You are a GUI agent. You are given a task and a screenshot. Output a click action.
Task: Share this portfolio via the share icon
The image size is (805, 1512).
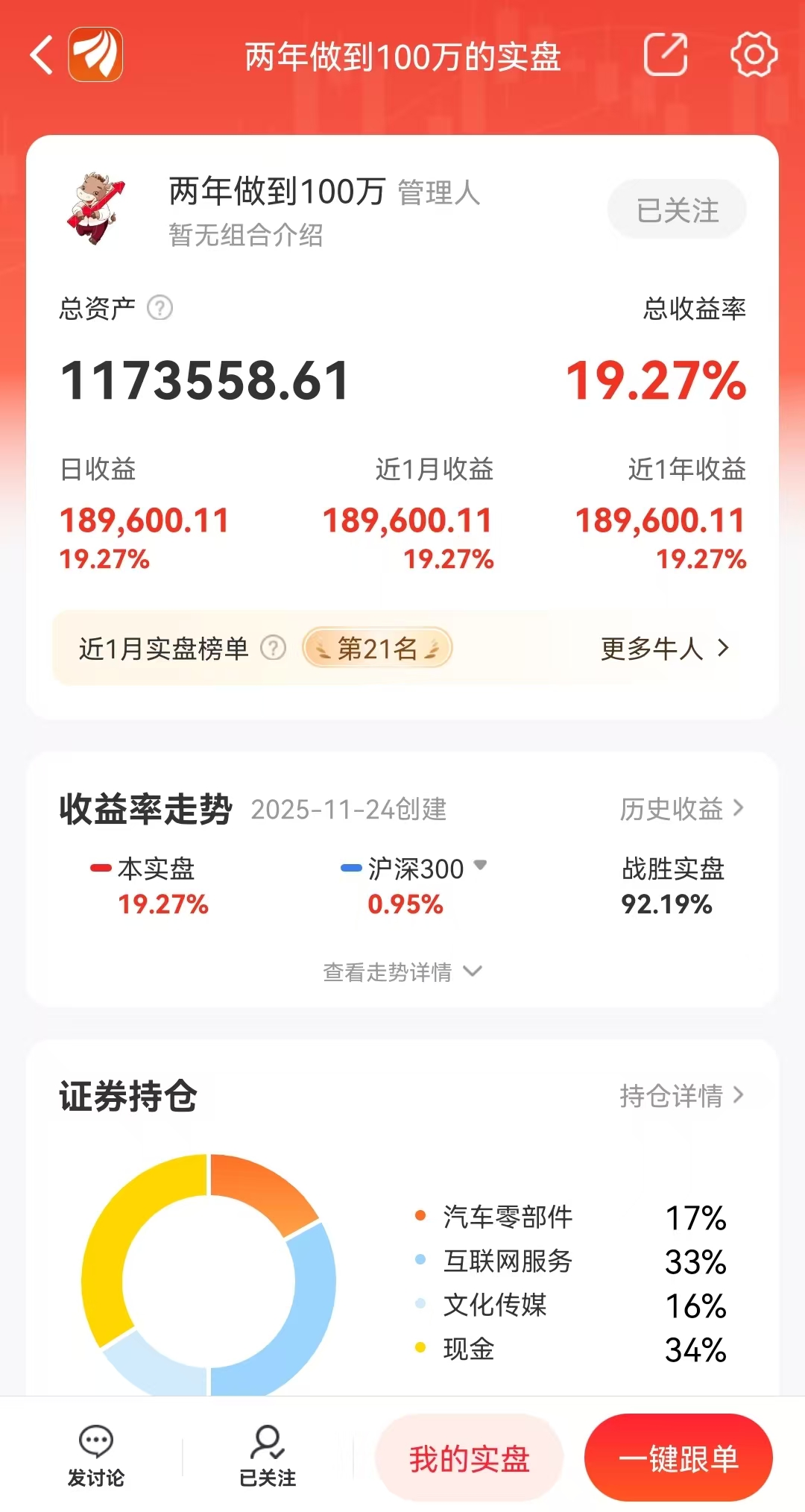[x=666, y=54]
